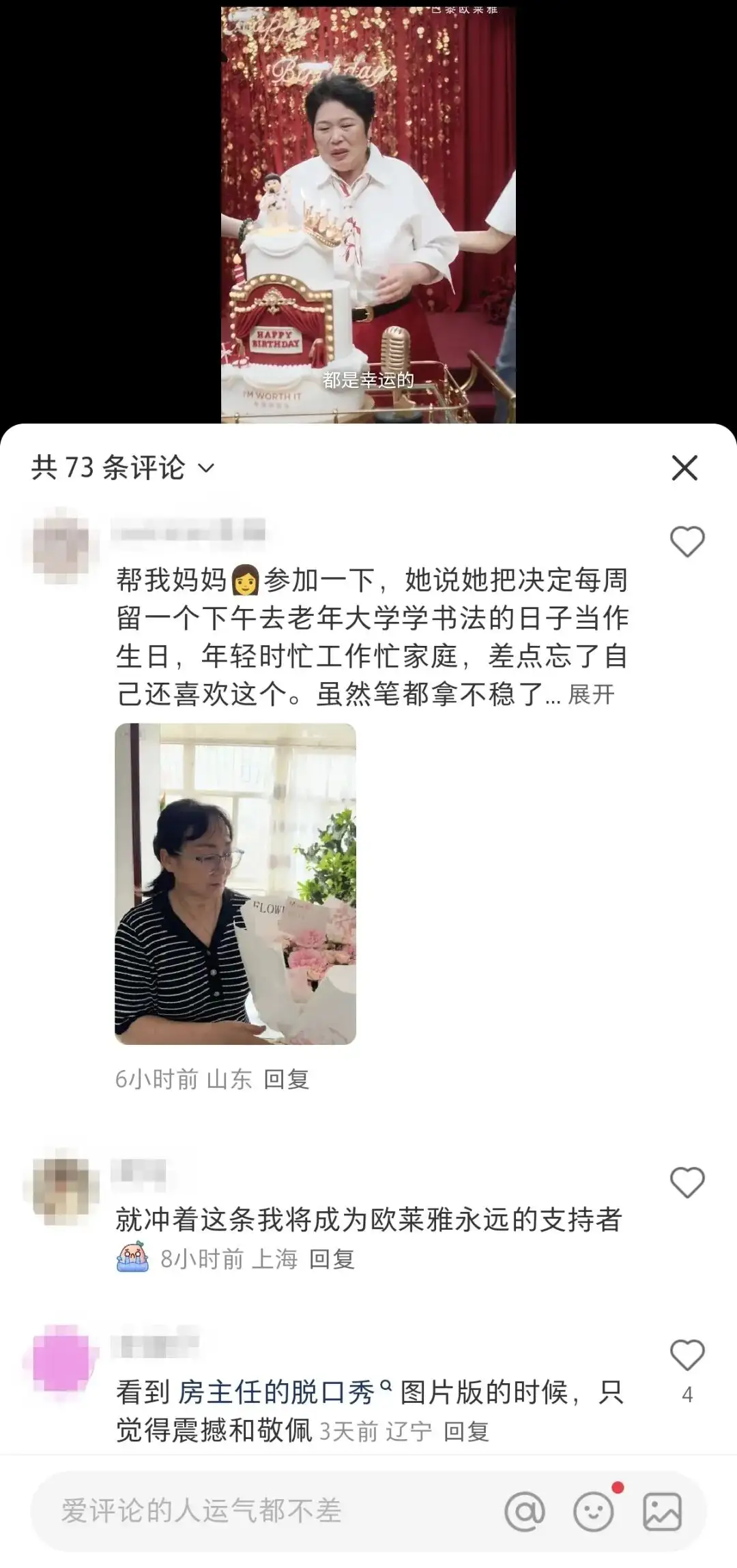
Task: Expand the truncated comment with 展开
Action: click(591, 695)
